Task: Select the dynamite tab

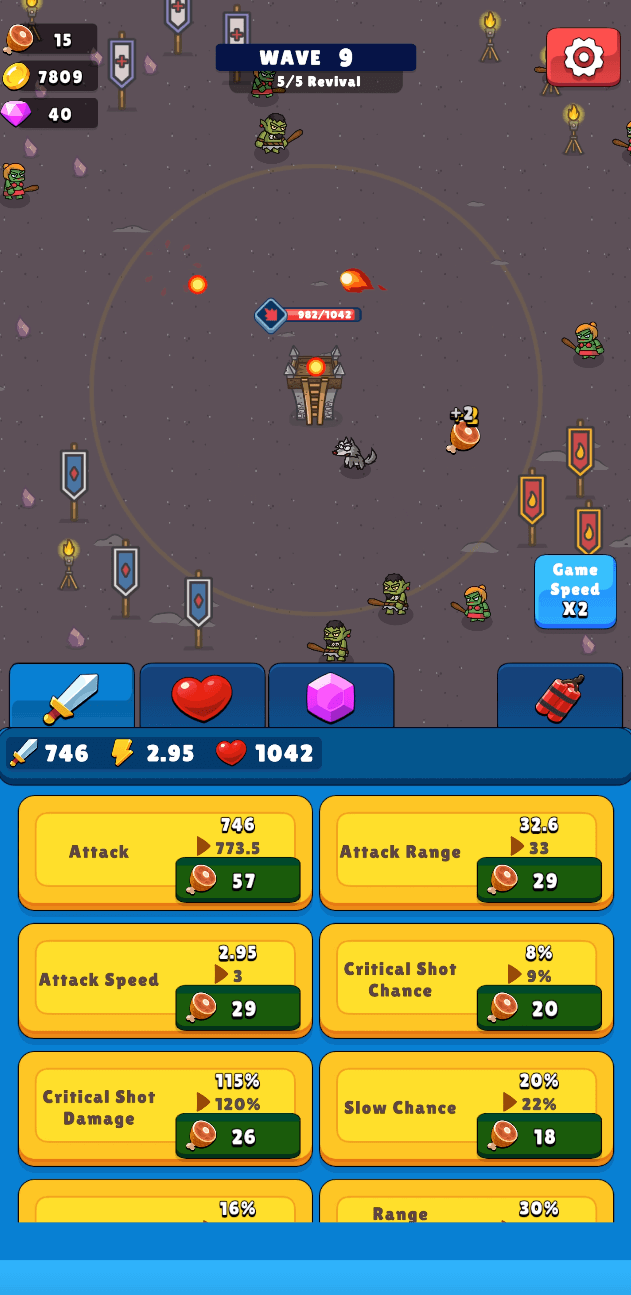Action: tap(559, 696)
